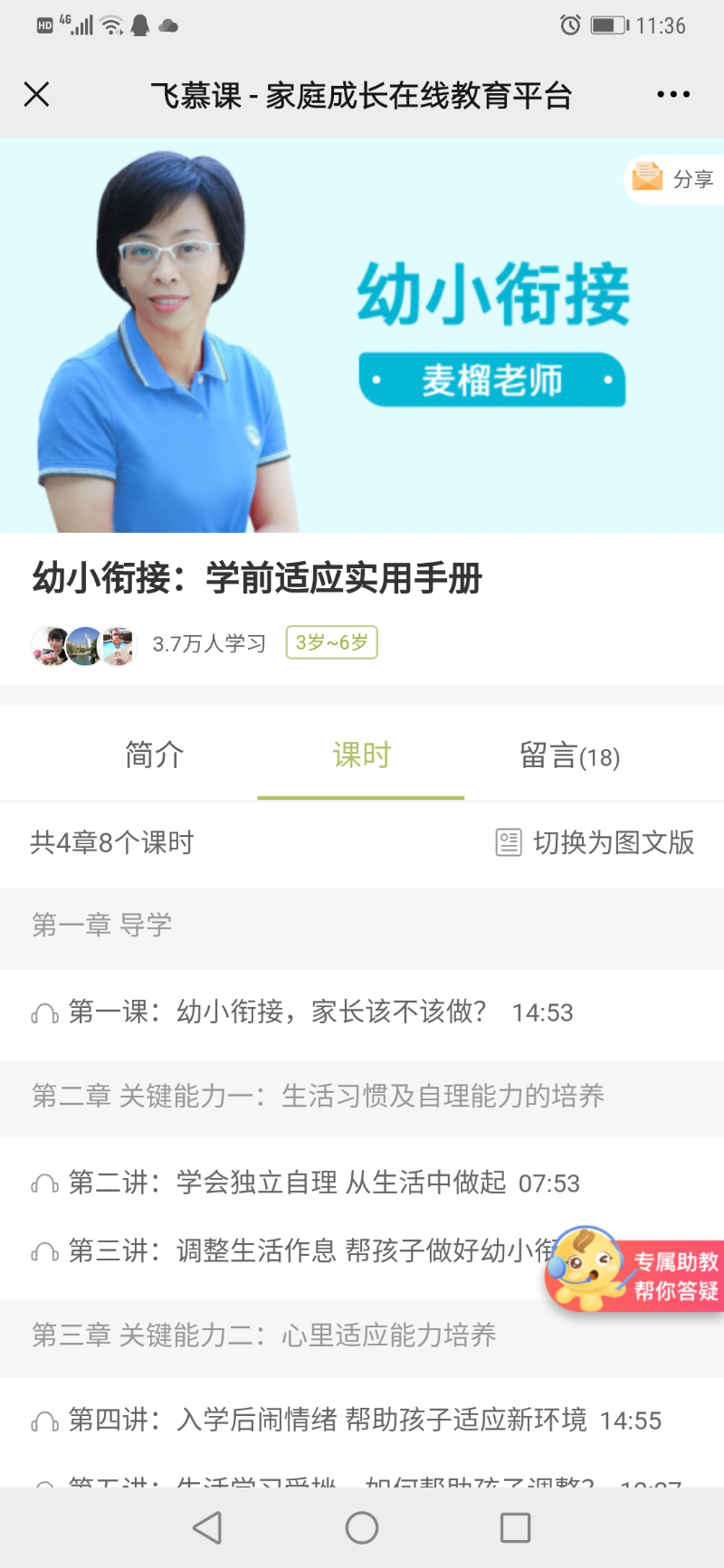Share this course via 分享 button
This screenshot has width=724, height=1568.
675,178
